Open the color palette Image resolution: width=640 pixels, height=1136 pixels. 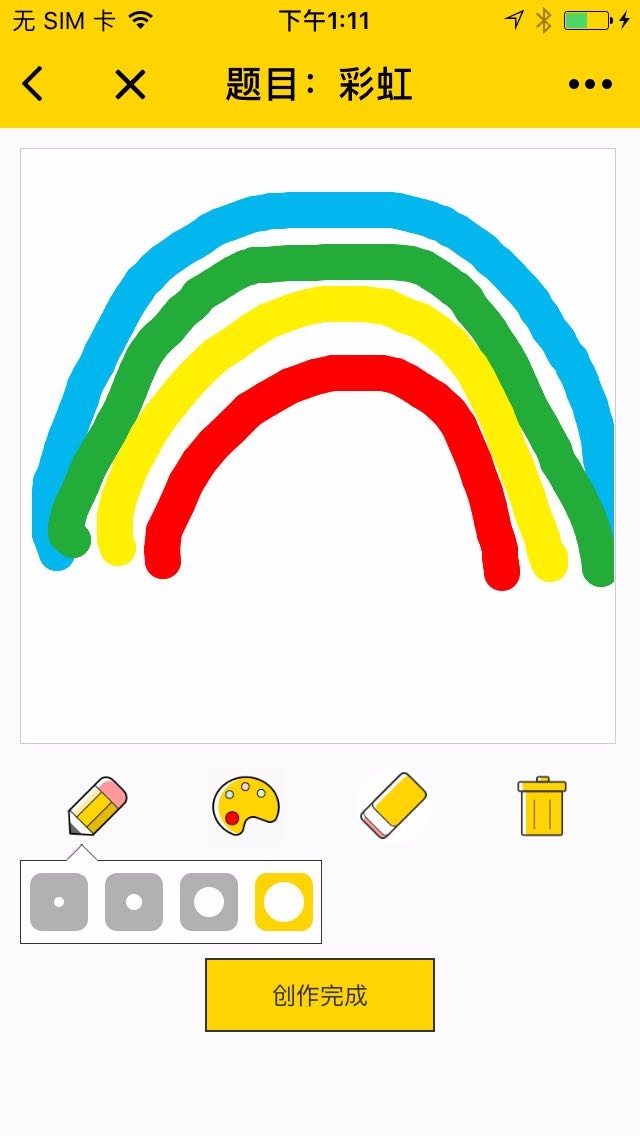tap(245, 805)
